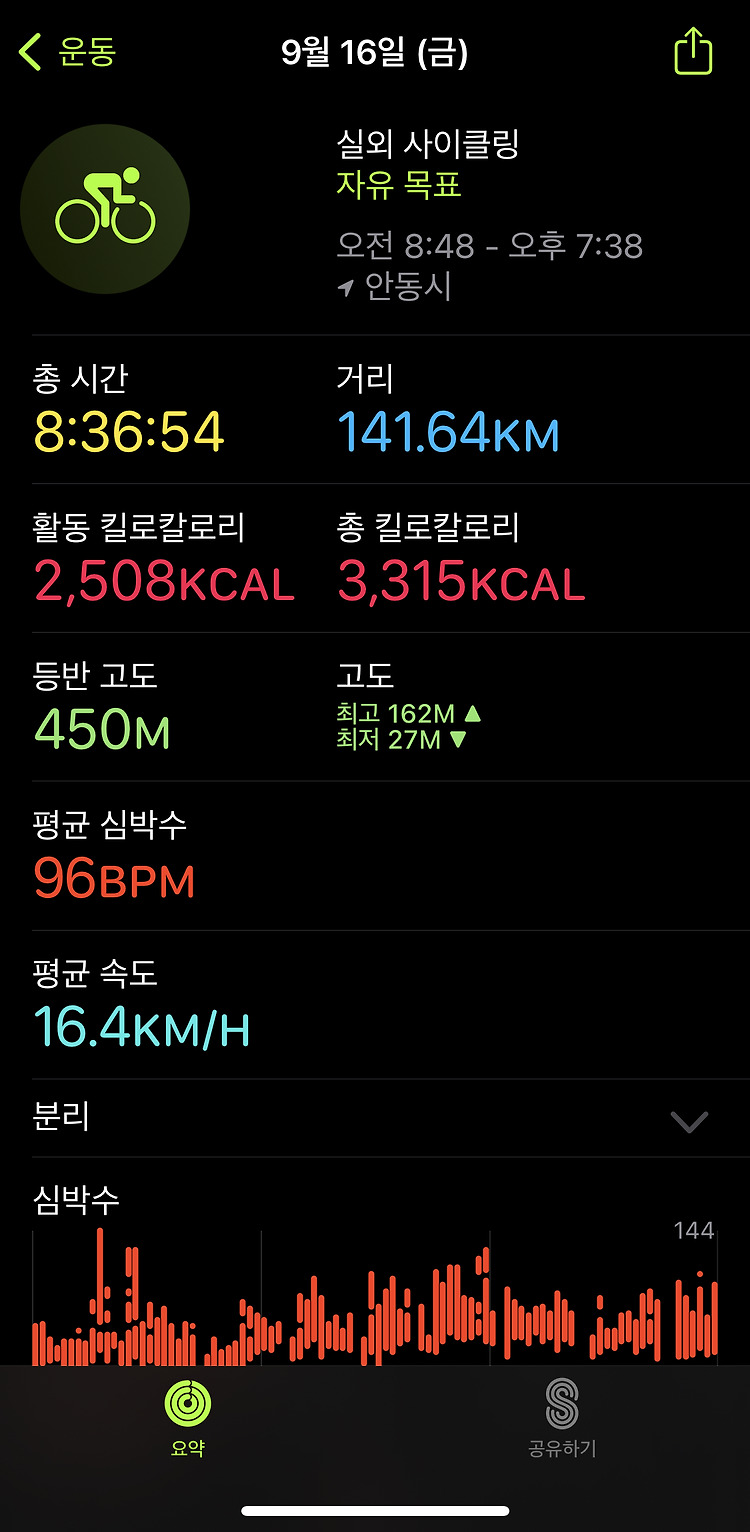Share this cycling workout
750x1532 pixels.
click(693, 51)
